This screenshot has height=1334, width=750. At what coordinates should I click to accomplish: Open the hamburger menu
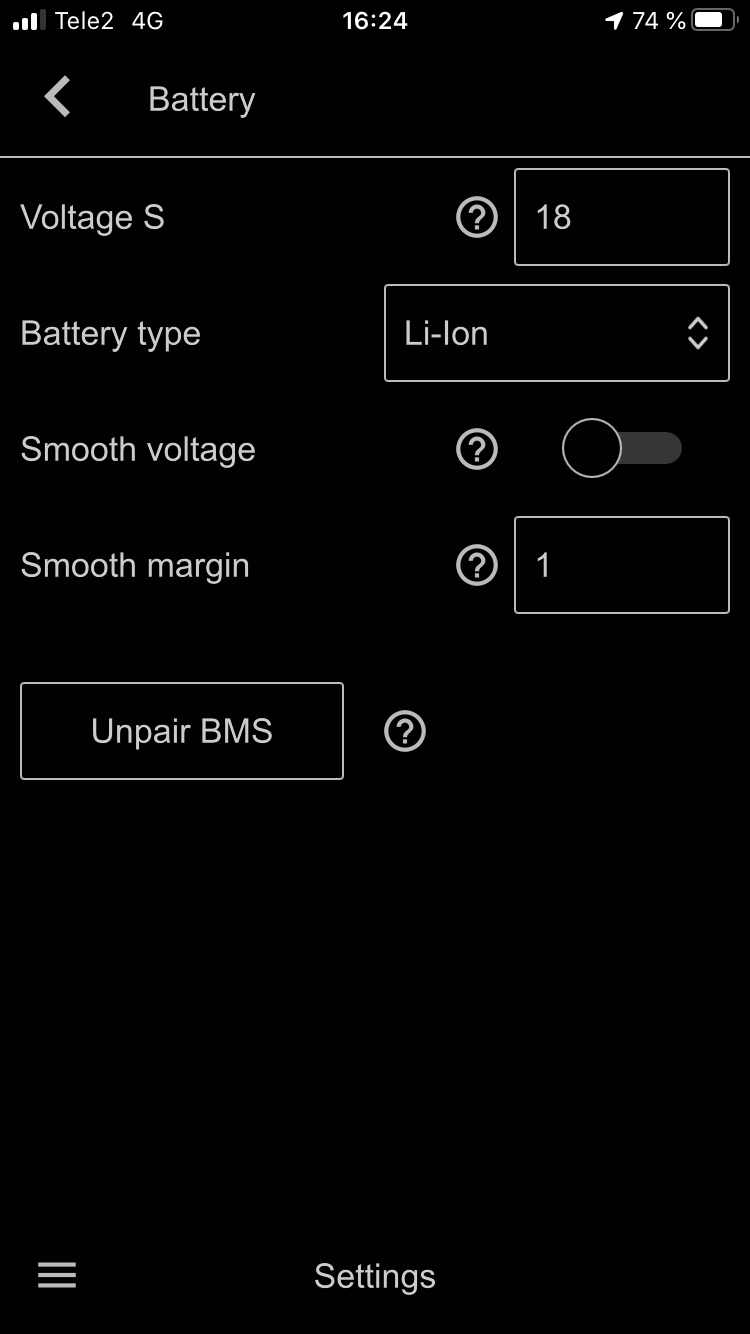57,1275
